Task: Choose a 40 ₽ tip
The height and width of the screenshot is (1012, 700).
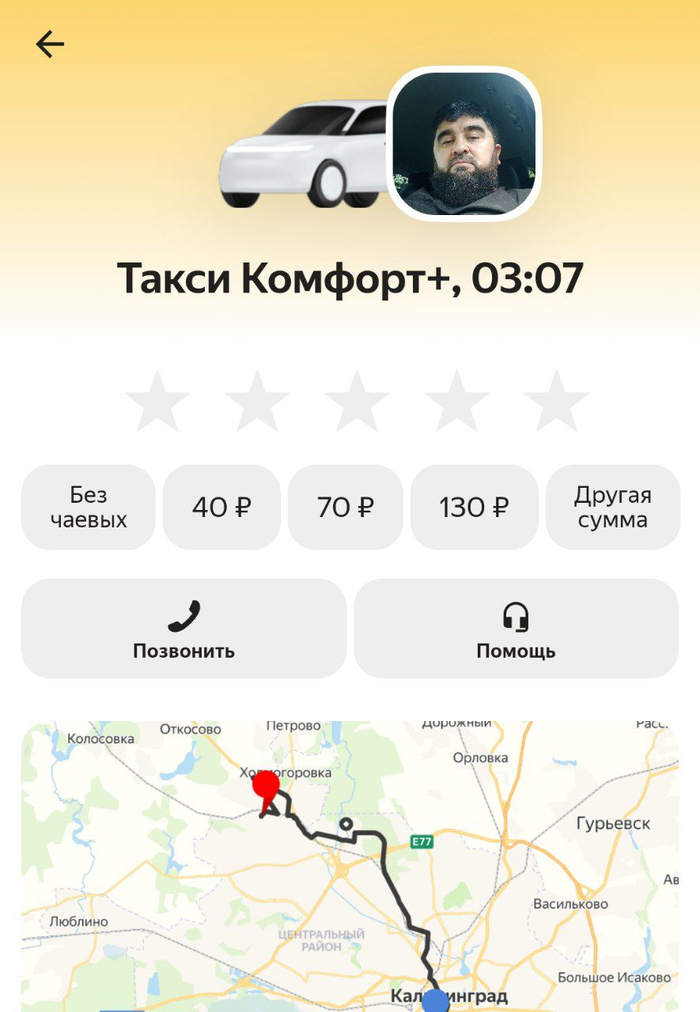Action: (221, 507)
